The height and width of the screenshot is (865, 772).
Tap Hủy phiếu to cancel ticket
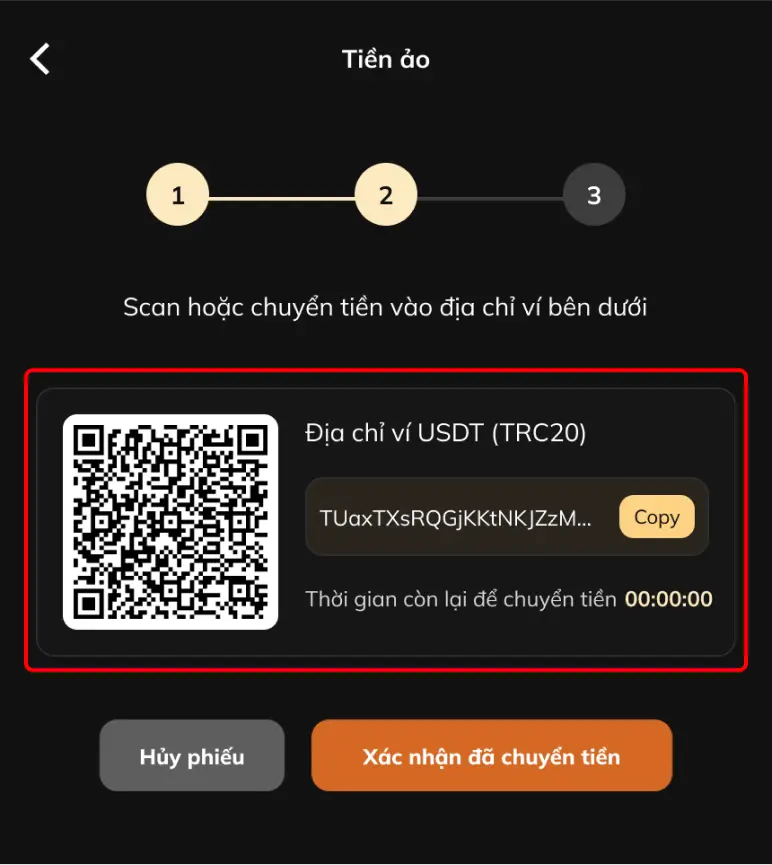click(192, 756)
